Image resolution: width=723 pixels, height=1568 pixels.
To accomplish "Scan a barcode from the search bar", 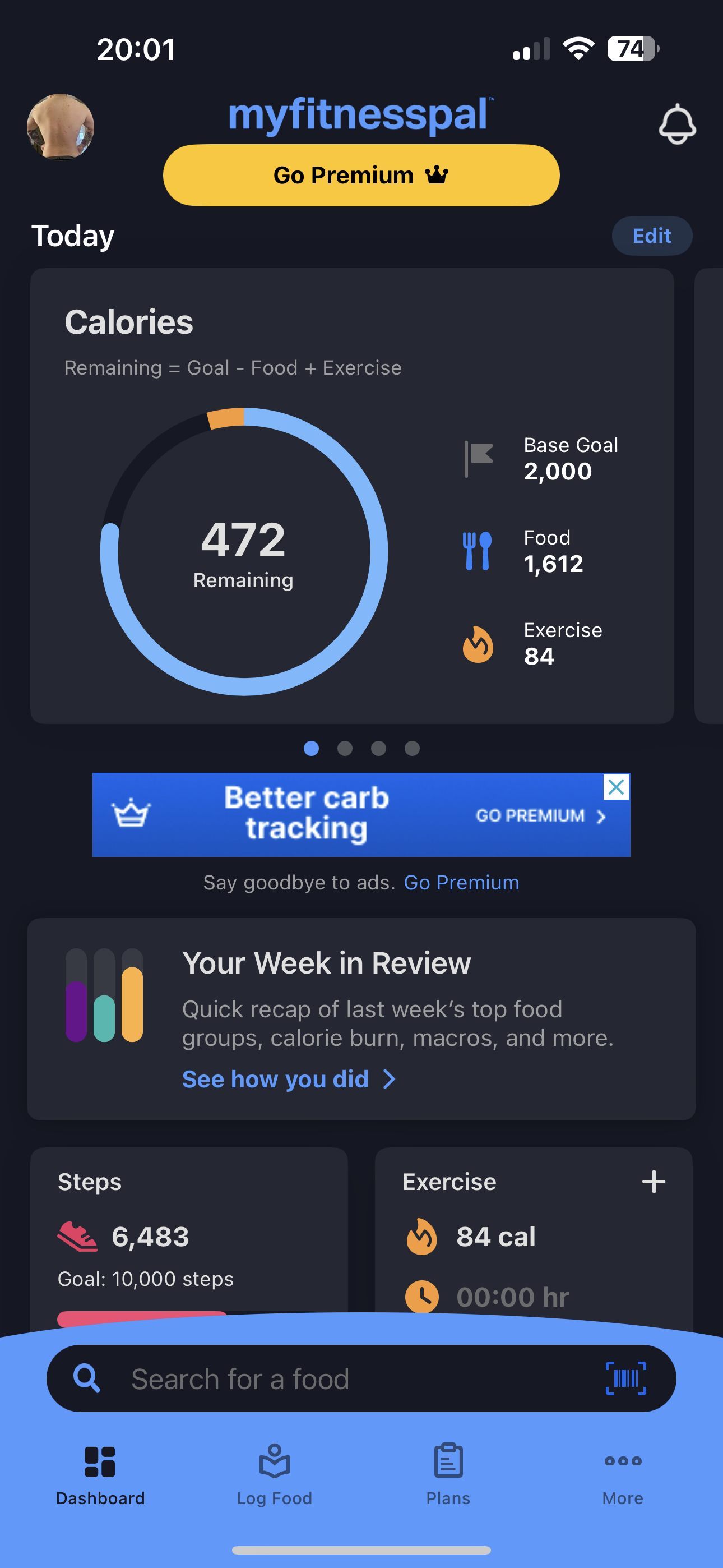I will point(625,1378).
